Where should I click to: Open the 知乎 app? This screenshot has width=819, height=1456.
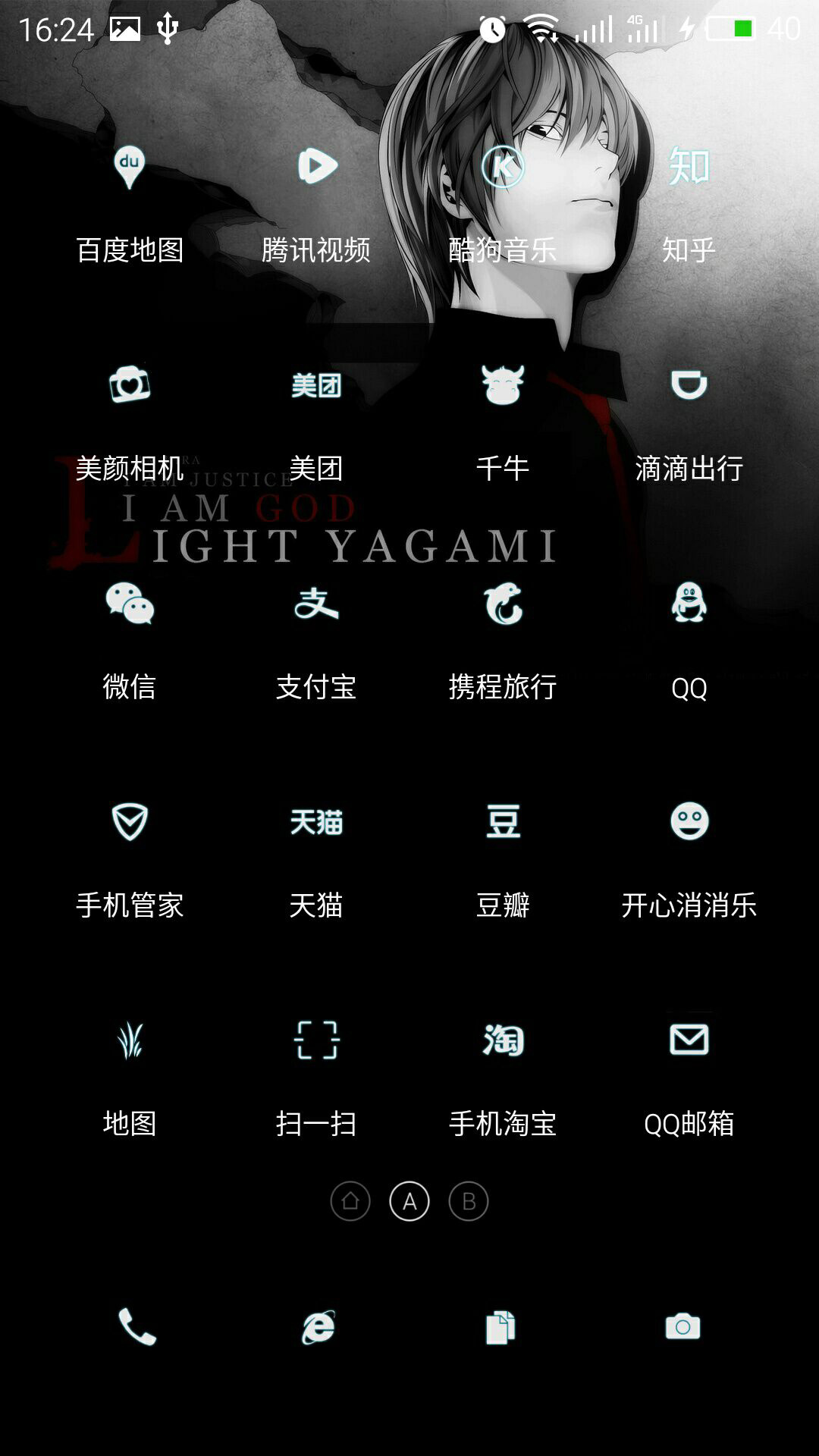689,168
